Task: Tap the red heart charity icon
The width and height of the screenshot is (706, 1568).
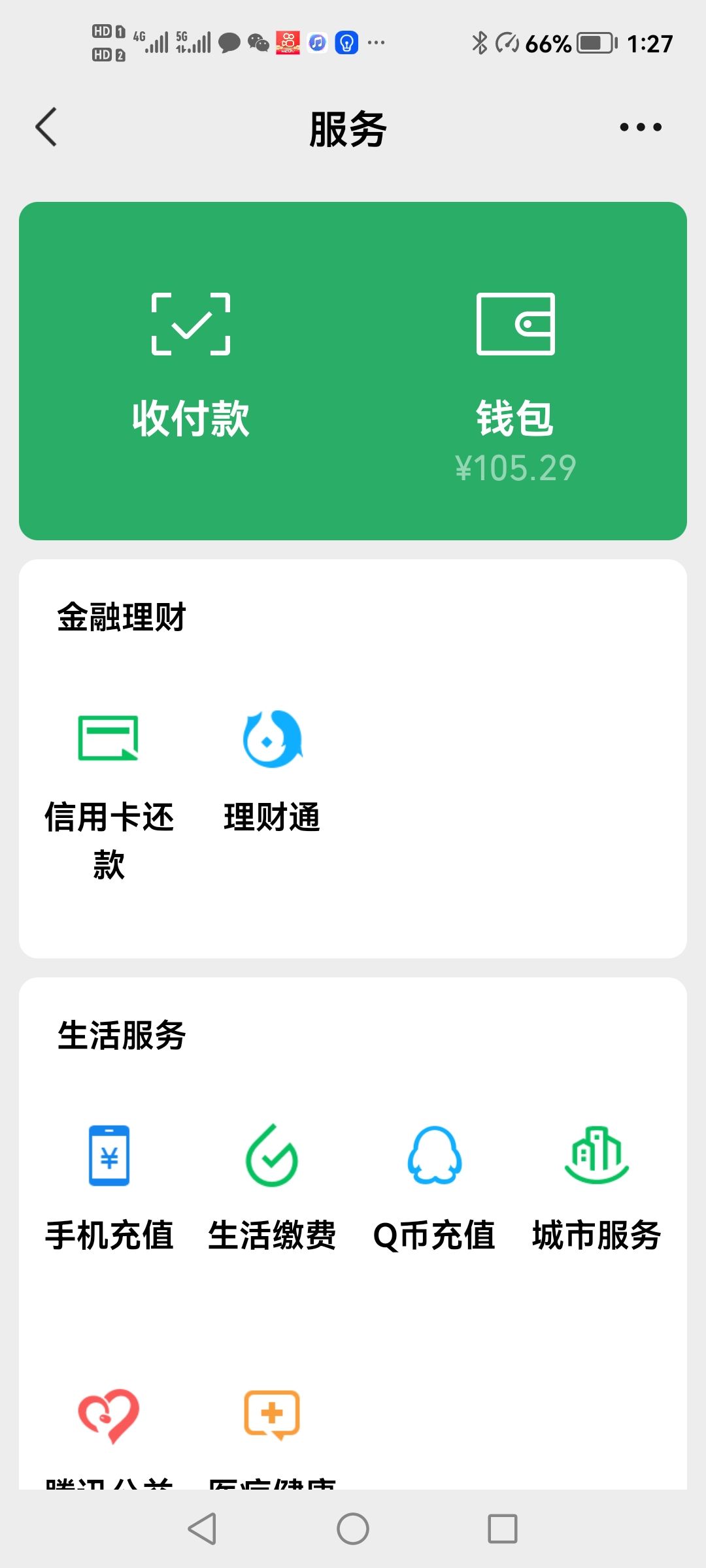Action: coord(109,1415)
